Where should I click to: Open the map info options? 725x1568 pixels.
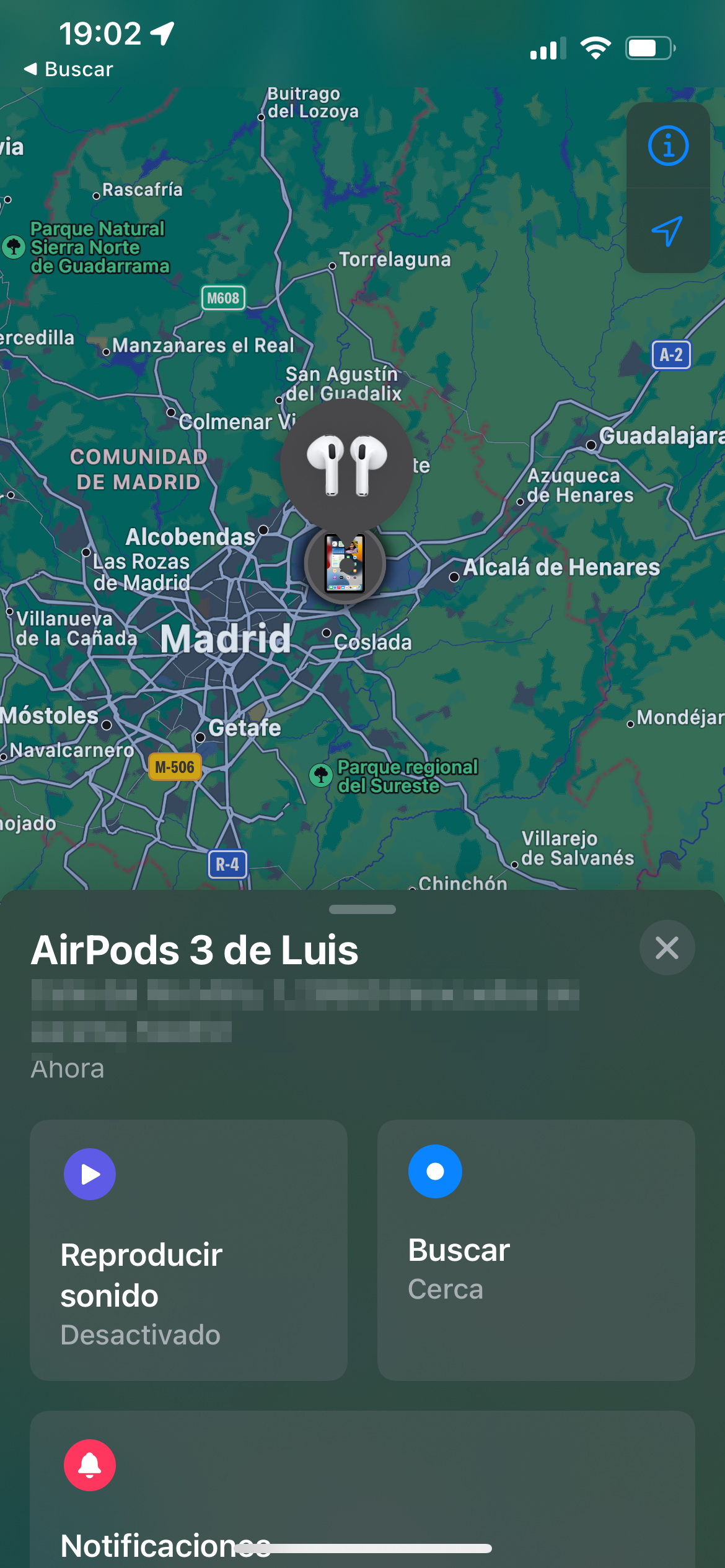click(x=668, y=146)
